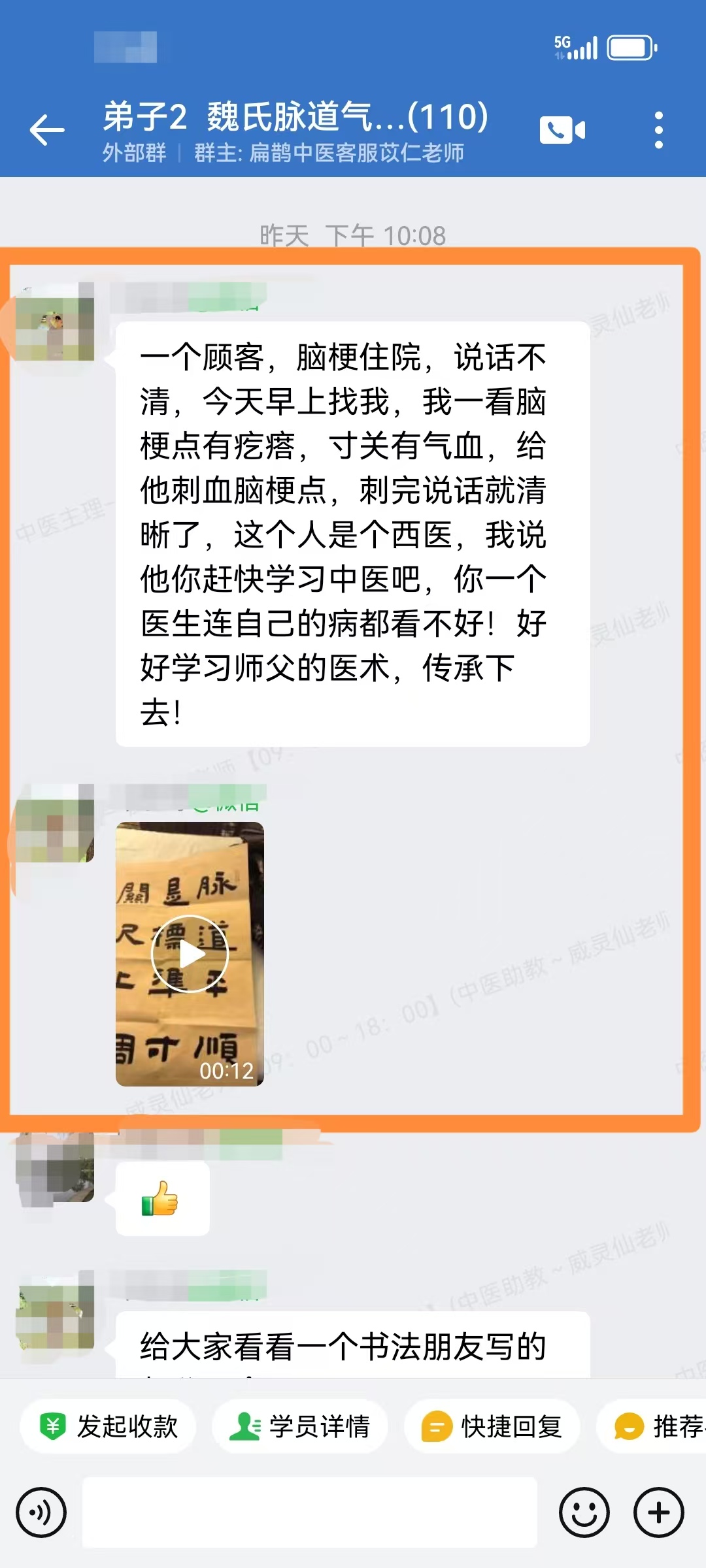Open avatar of the 脑梗 message sender
Image resolution: width=706 pixels, height=1568 pixels.
(x=55, y=321)
